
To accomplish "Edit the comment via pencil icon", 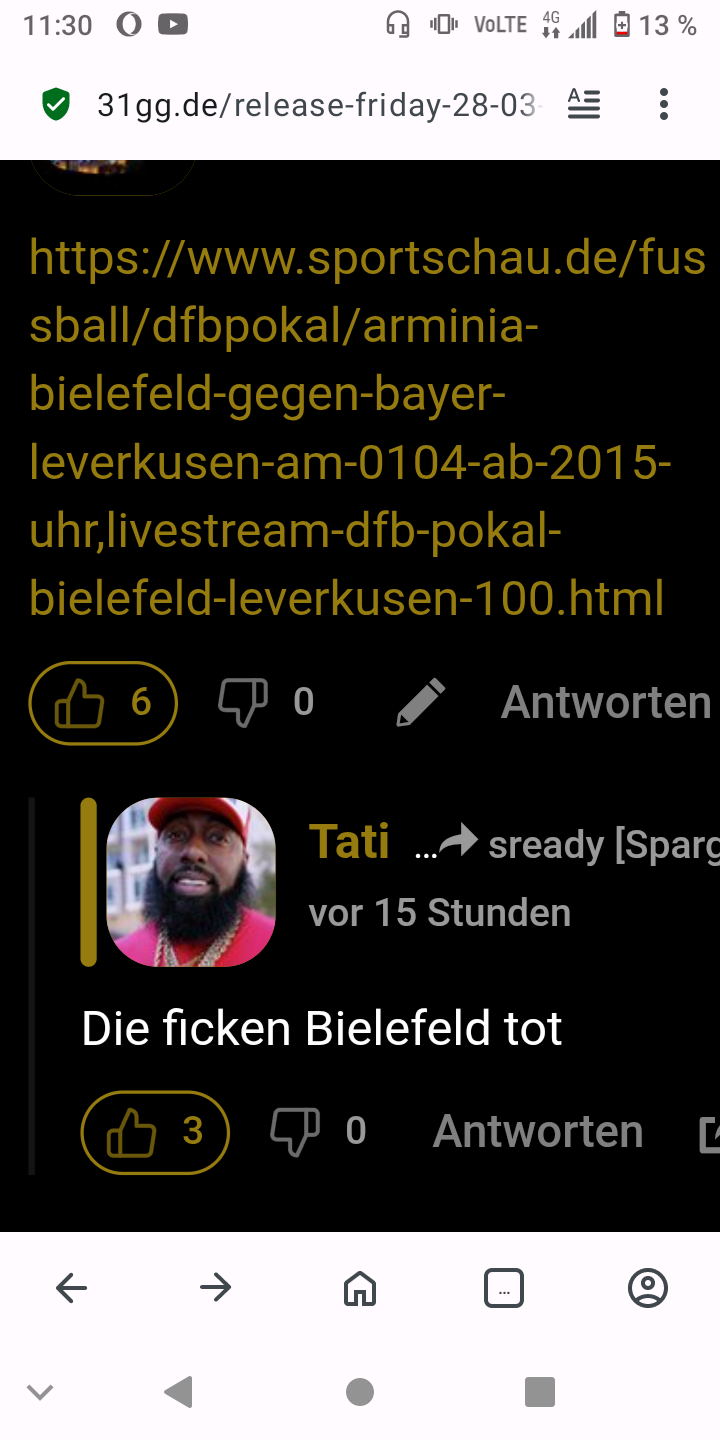I will point(420,702).
